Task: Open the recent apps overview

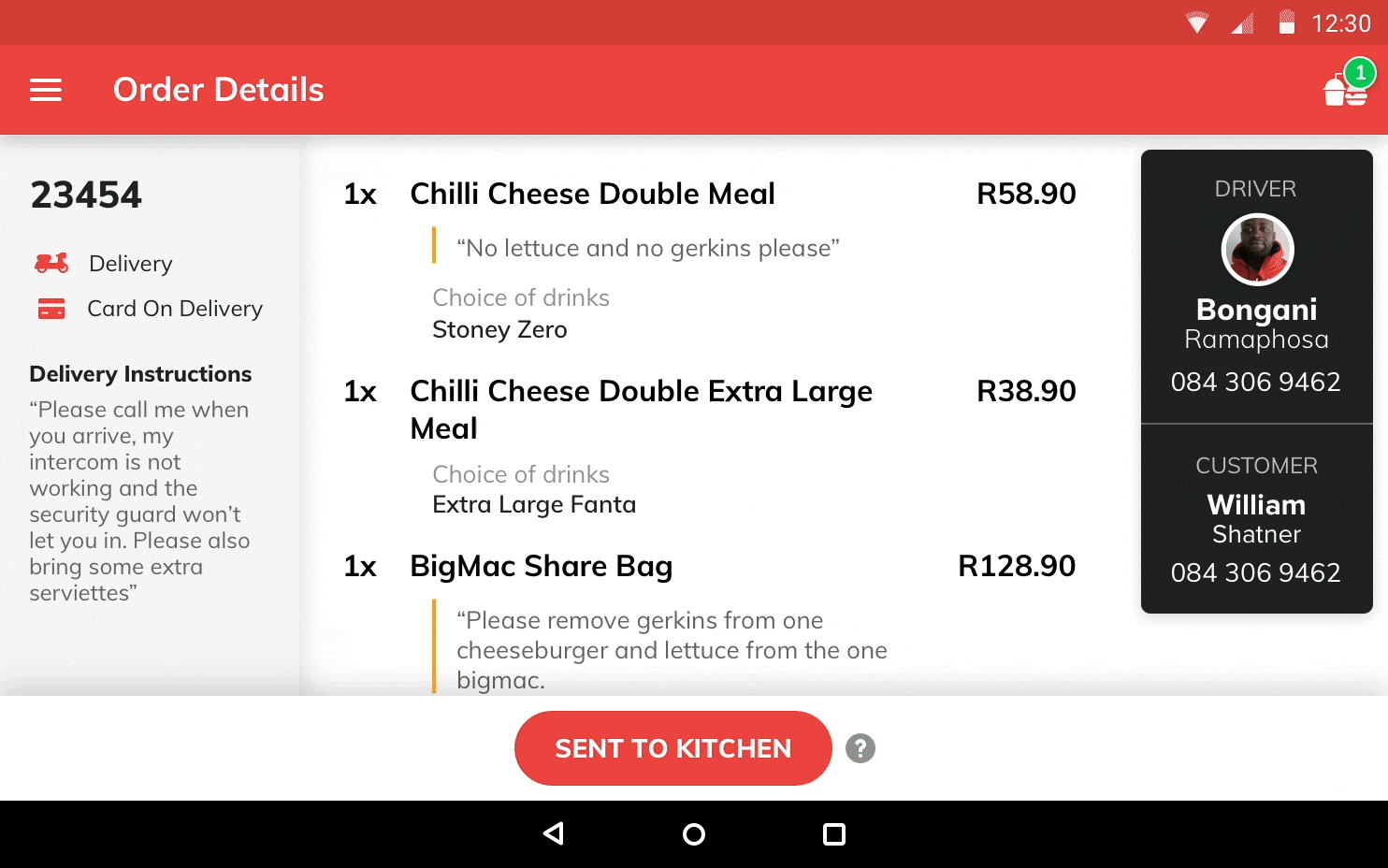Action: click(x=834, y=834)
